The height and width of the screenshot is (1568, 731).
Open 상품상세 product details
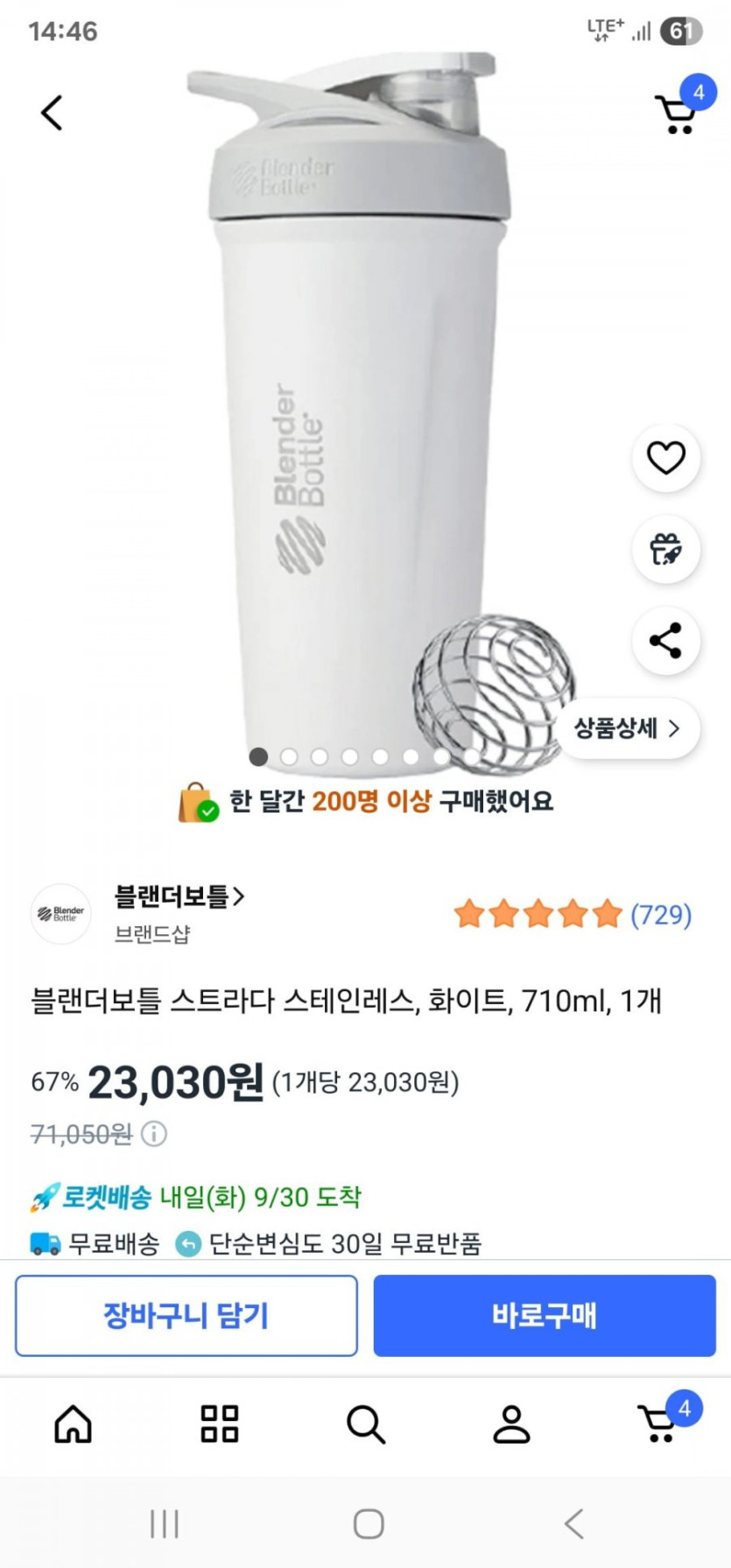coord(627,728)
